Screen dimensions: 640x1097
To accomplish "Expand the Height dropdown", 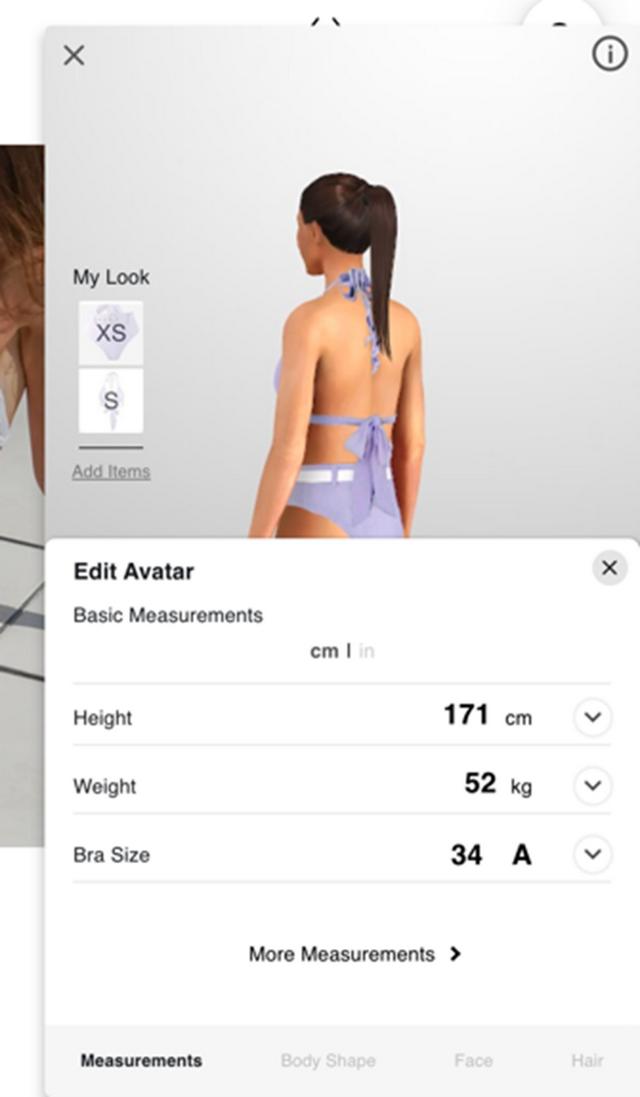I will coord(592,717).
